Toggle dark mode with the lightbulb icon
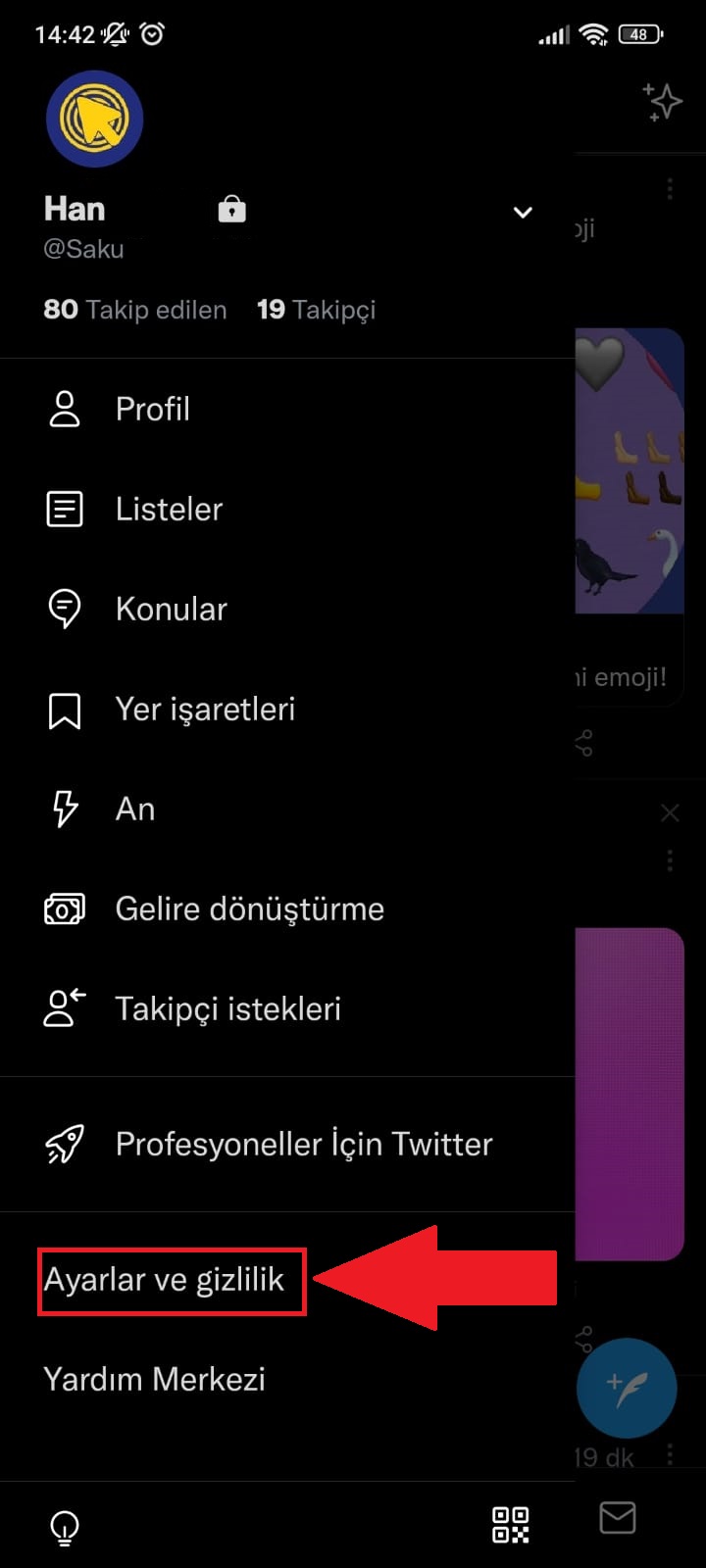Image resolution: width=706 pixels, height=1568 pixels. click(64, 1527)
